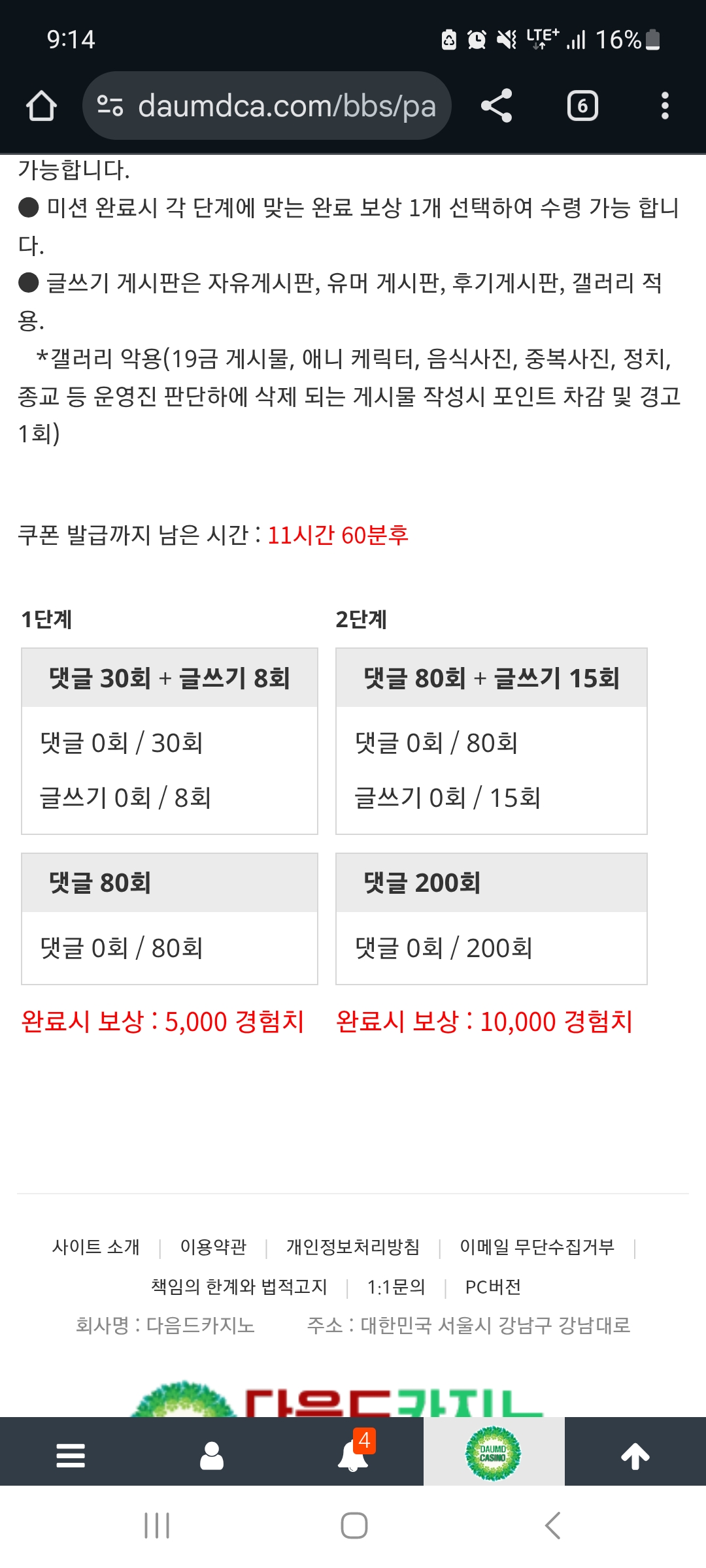Open the tab switcher showing 6 tabs
The width and height of the screenshot is (706, 1568).
[582, 106]
